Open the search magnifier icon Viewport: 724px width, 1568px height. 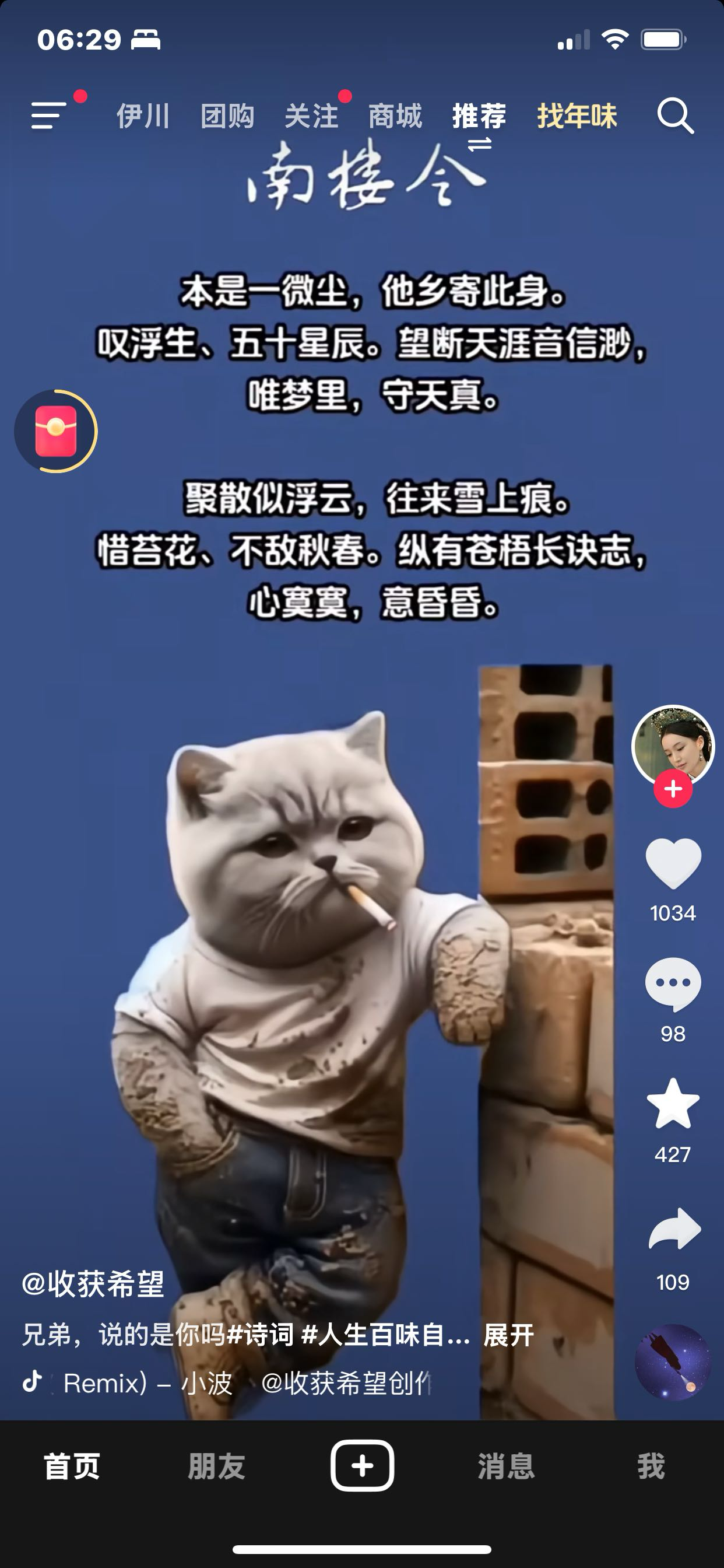point(674,115)
